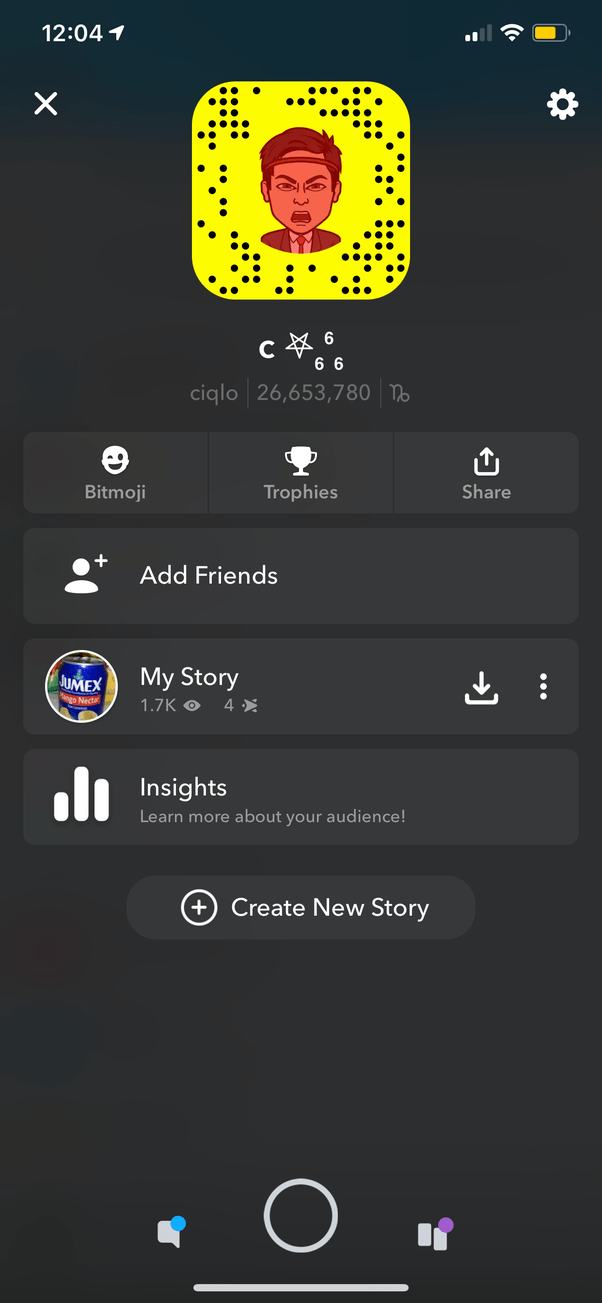Viewport: 602px width, 1303px height.
Task: Share your profile
Action: [x=486, y=473]
